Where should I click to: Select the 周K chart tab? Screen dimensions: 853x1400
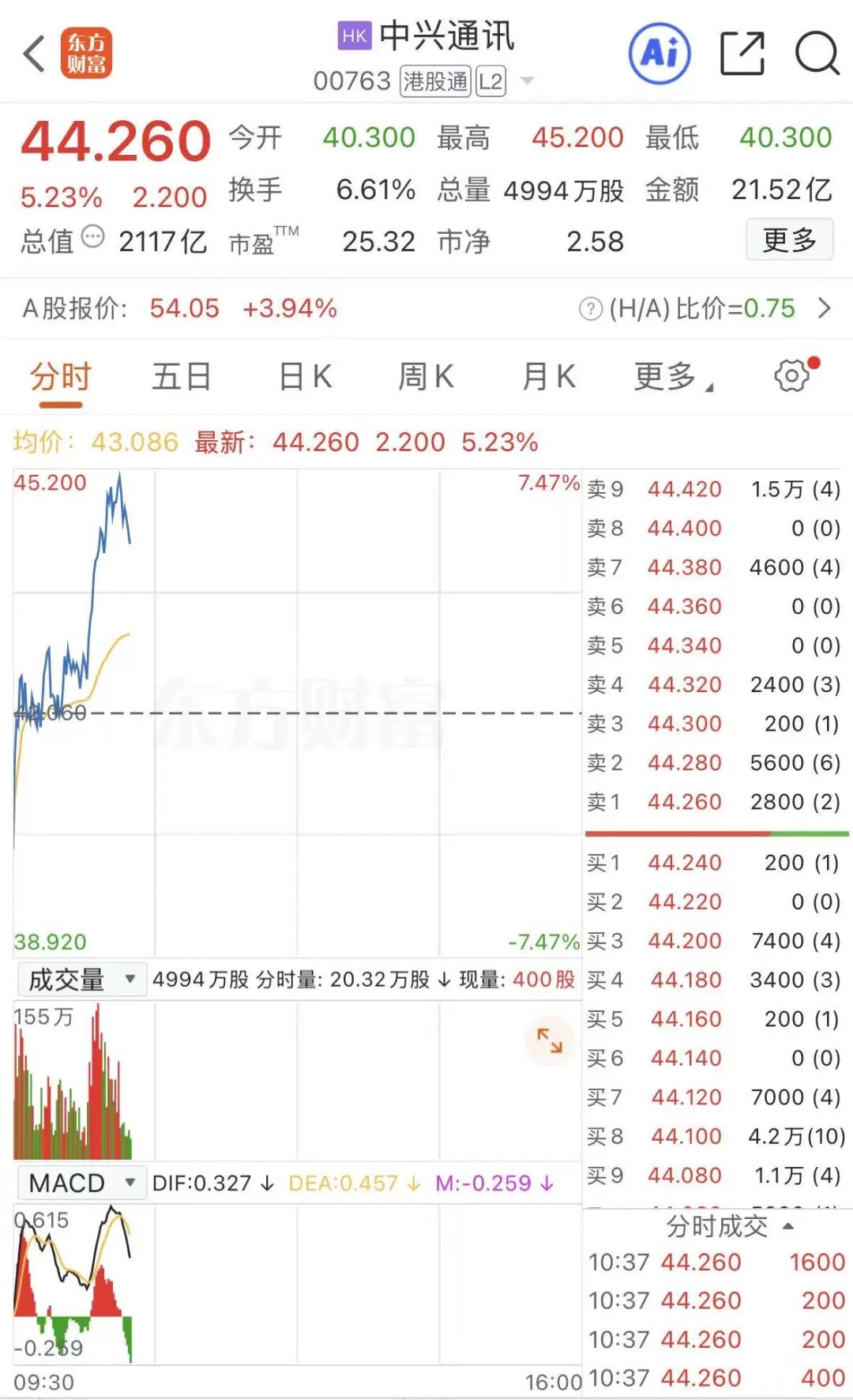[x=426, y=377]
